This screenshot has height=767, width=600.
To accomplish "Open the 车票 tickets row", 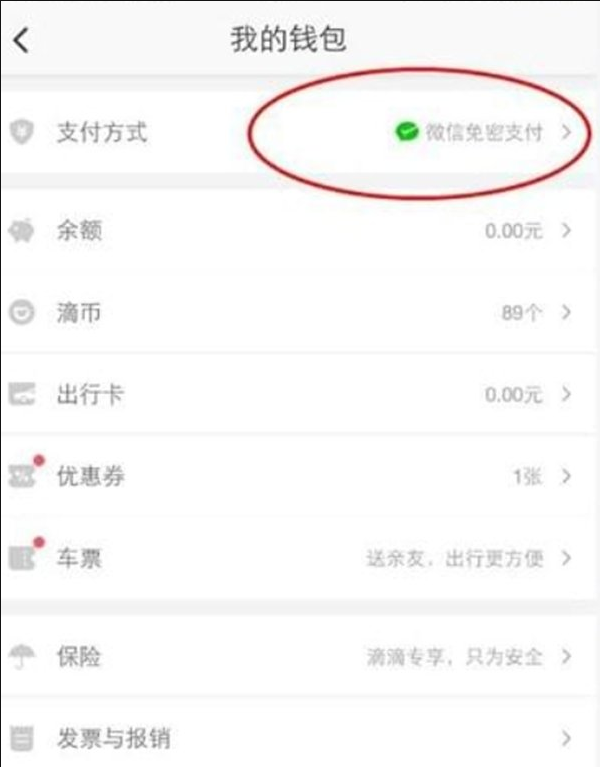I will 300,558.
